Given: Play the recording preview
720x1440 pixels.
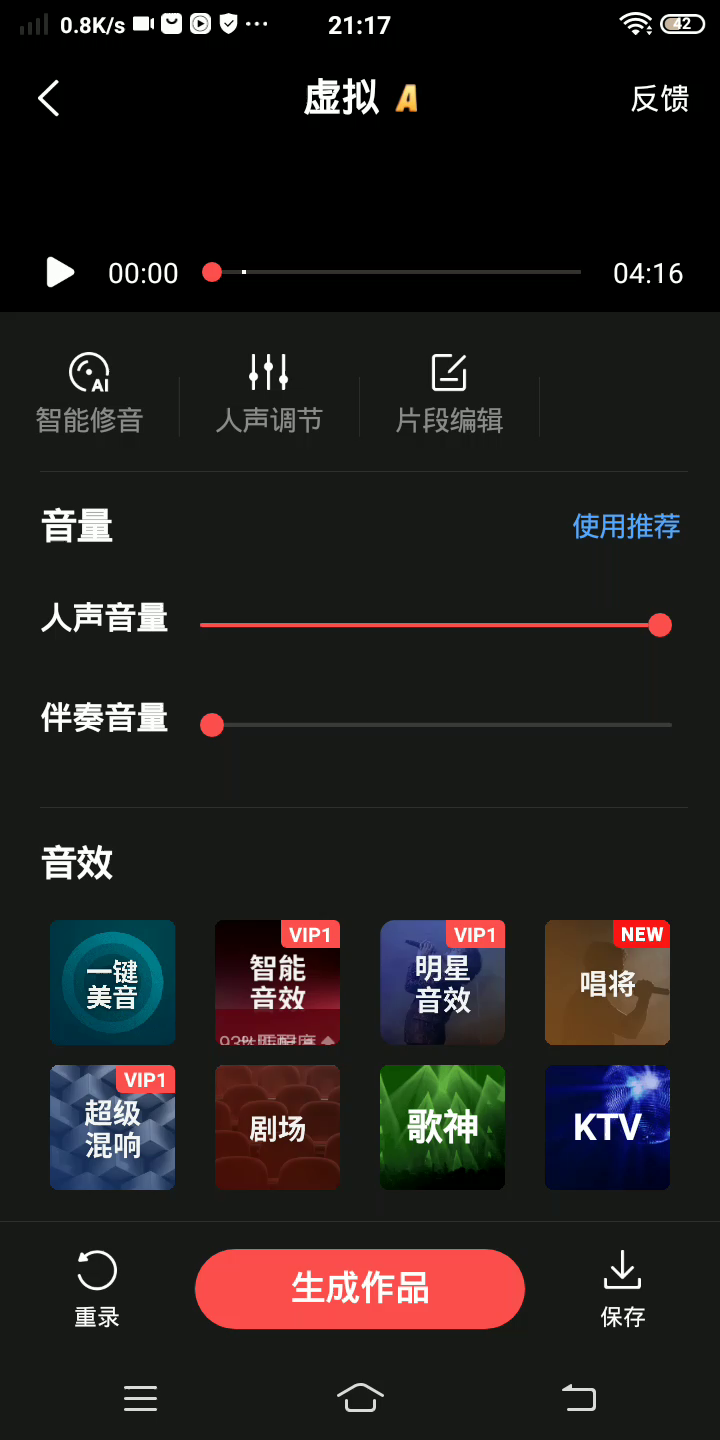Looking at the screenshot, I should [x=60, y=272].
